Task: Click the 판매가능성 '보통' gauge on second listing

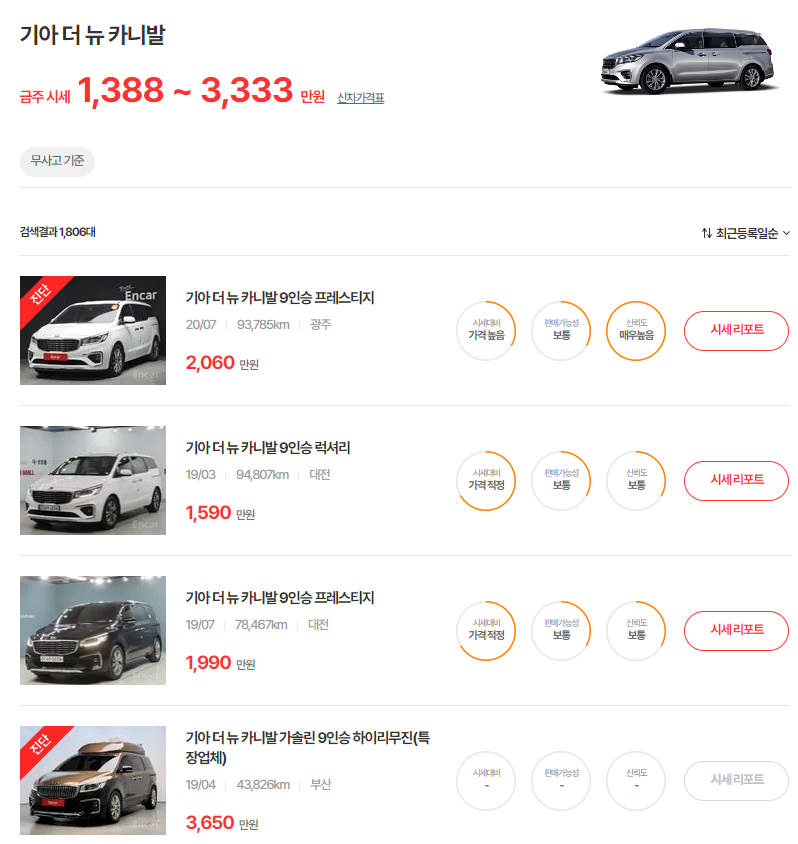Action: click(561, 481)
